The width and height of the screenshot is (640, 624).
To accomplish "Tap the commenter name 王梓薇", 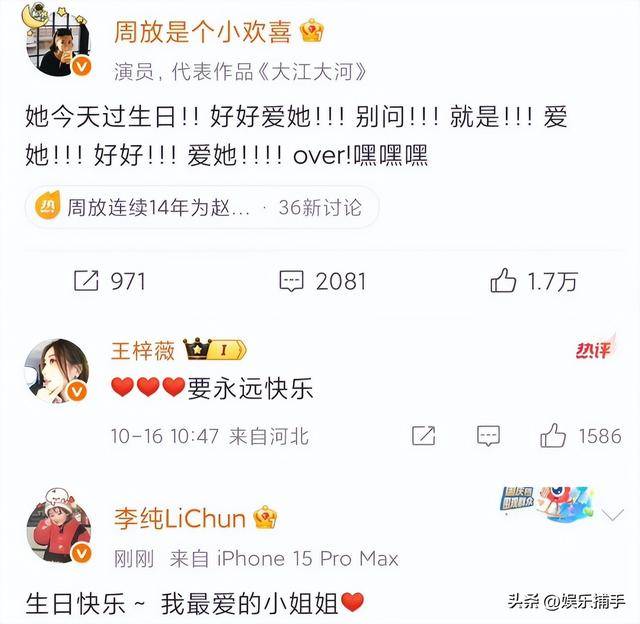I will tap(142, 350).
